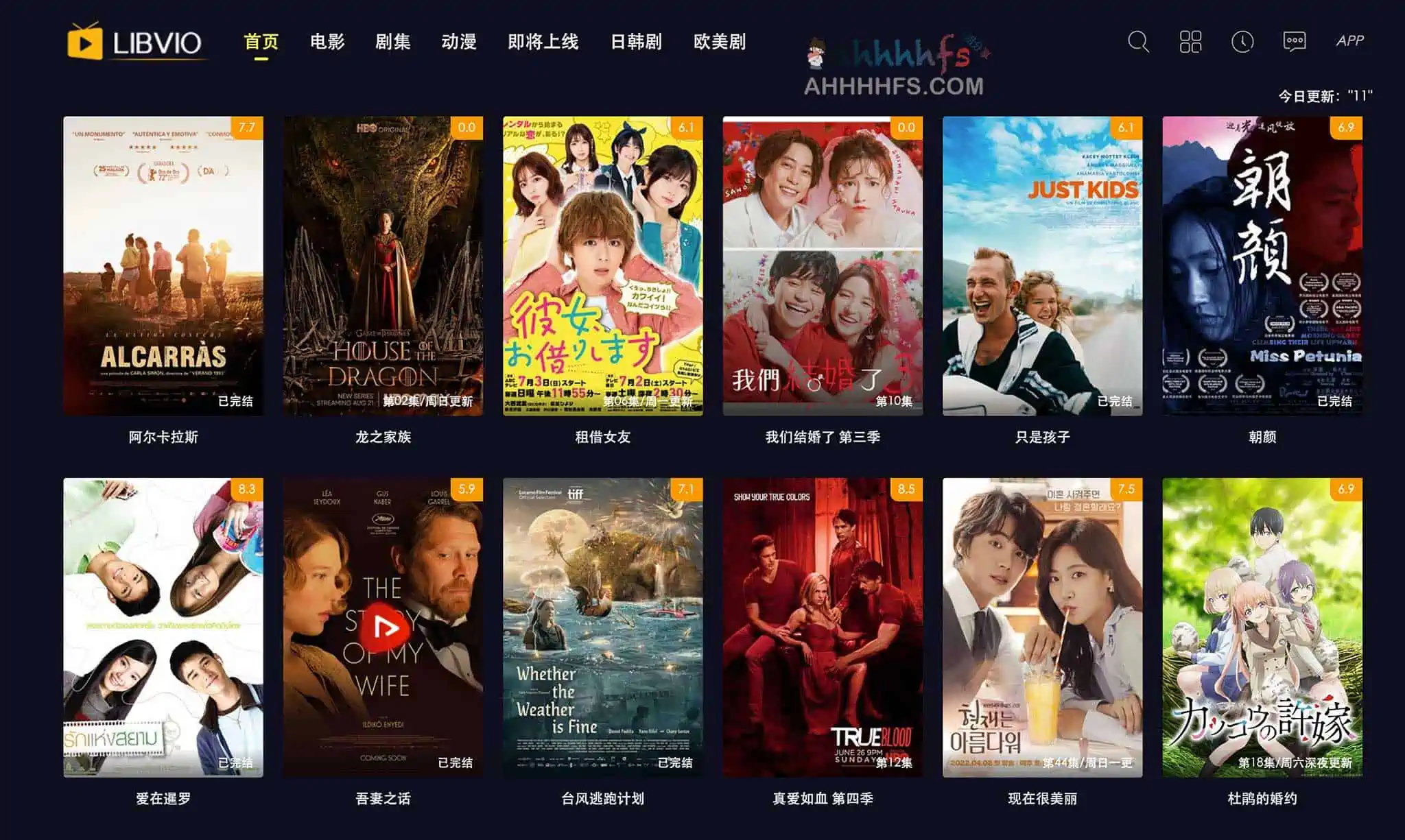The image size is (1405, 840).
Task: Open the message board icon
Action: click(x=1294, y=42)
